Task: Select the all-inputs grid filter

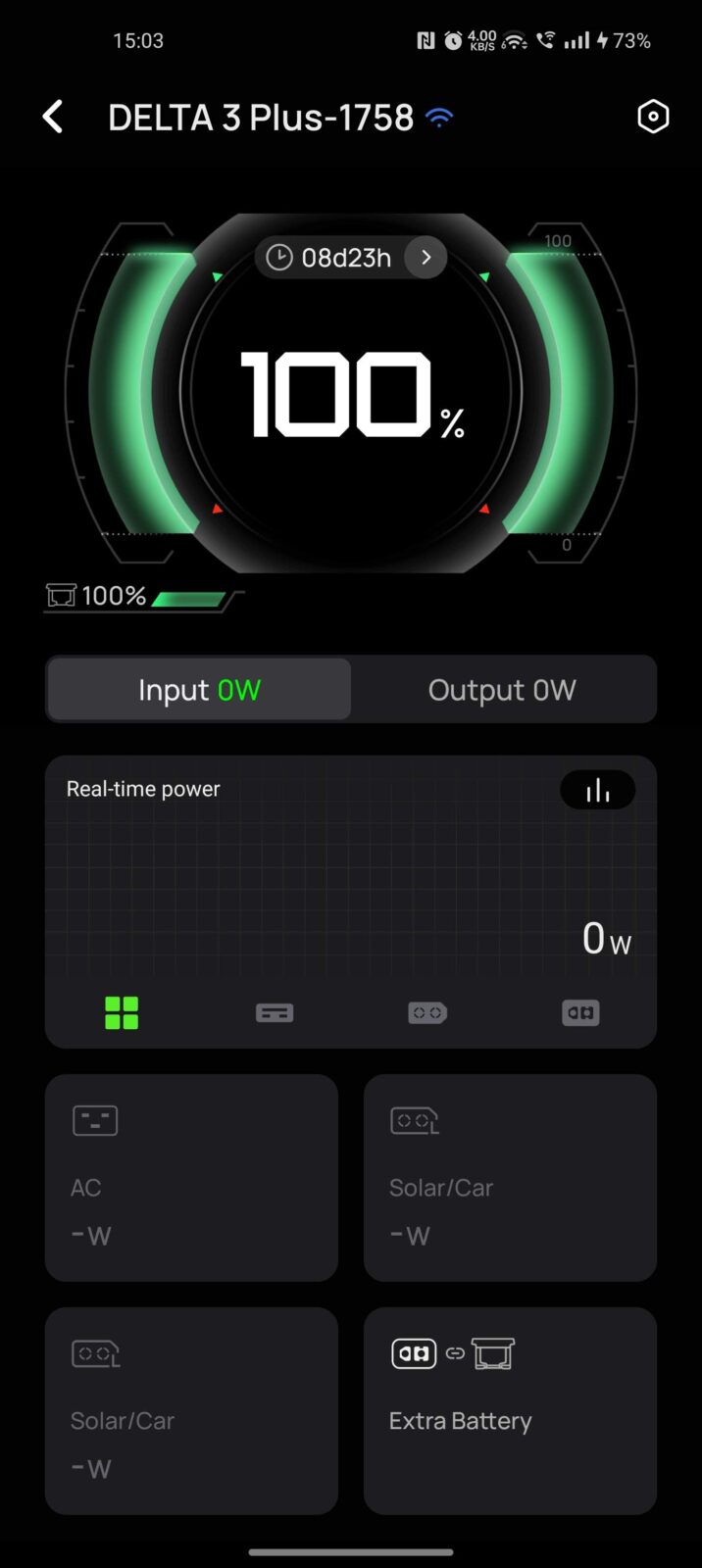Action: click(x=122, y=1013)
